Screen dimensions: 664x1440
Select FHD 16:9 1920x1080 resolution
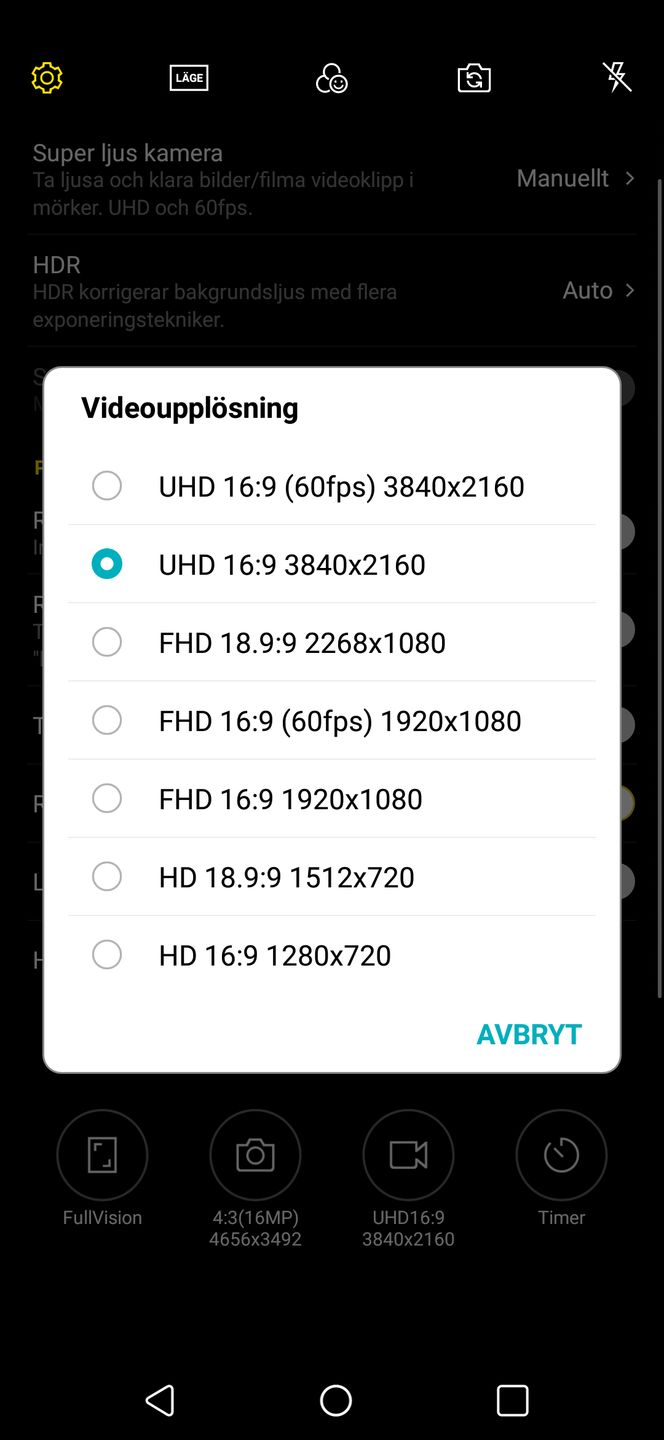point(332,798)
